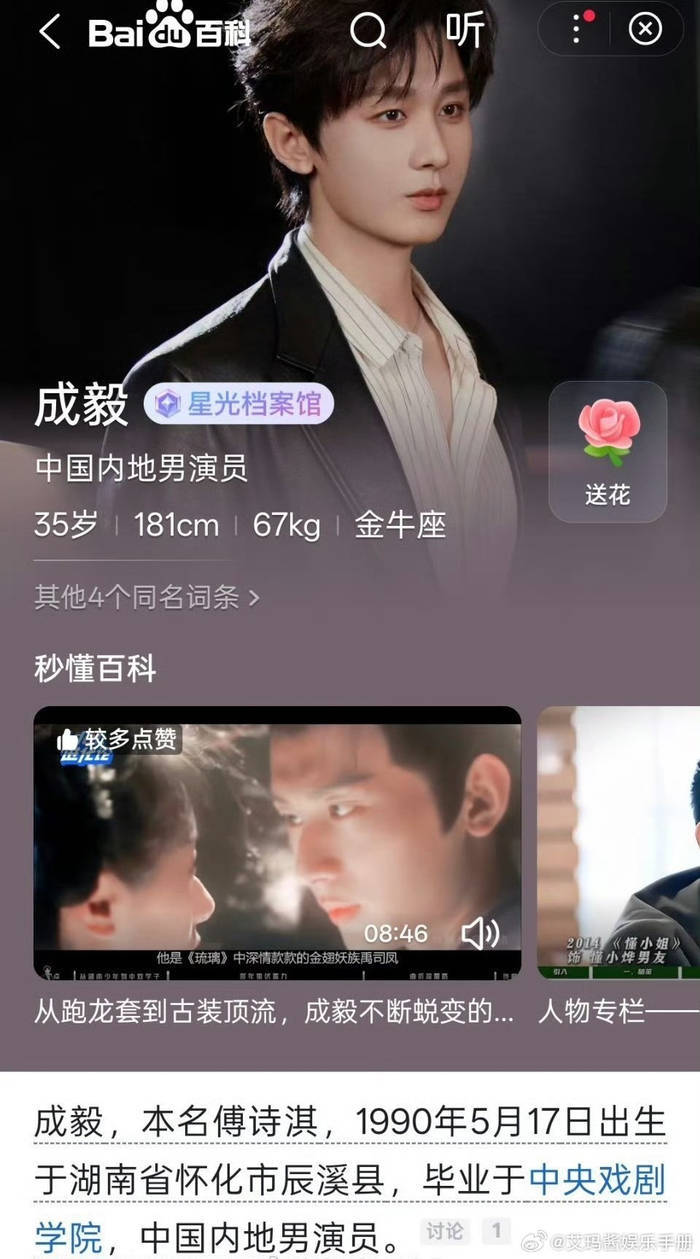Tap 听 to listen to the entry
The height and width of the screenshot is (1259, 700).
pos(465,30)
